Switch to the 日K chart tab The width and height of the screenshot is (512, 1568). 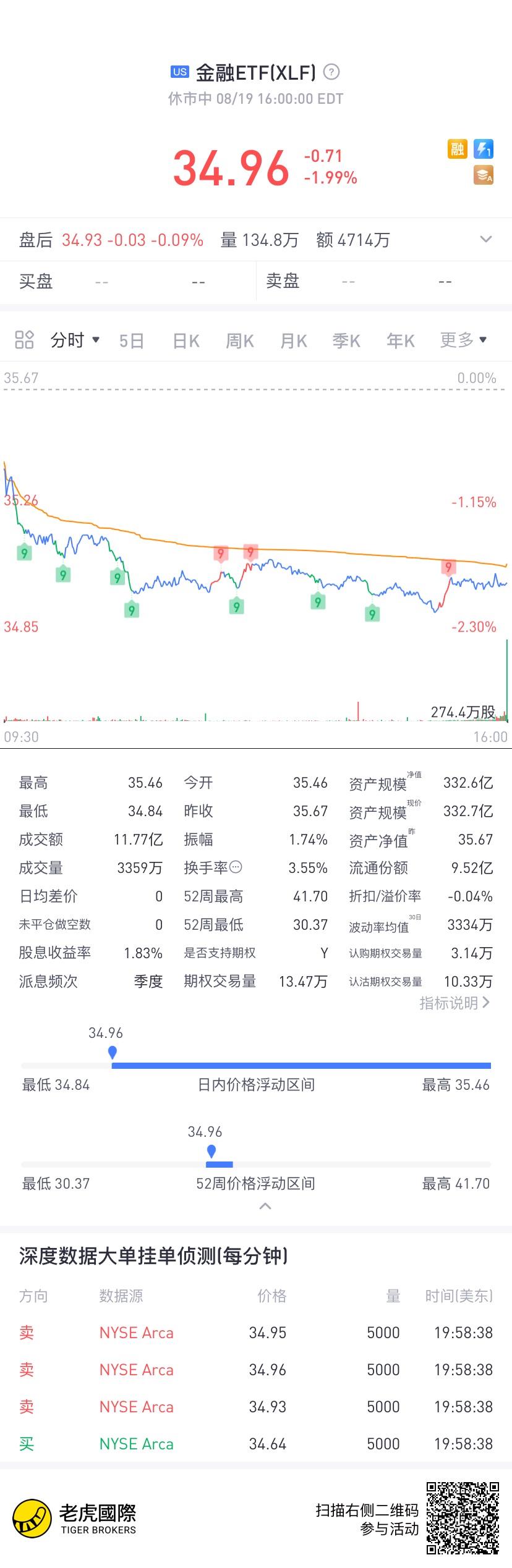click(186, 340)
